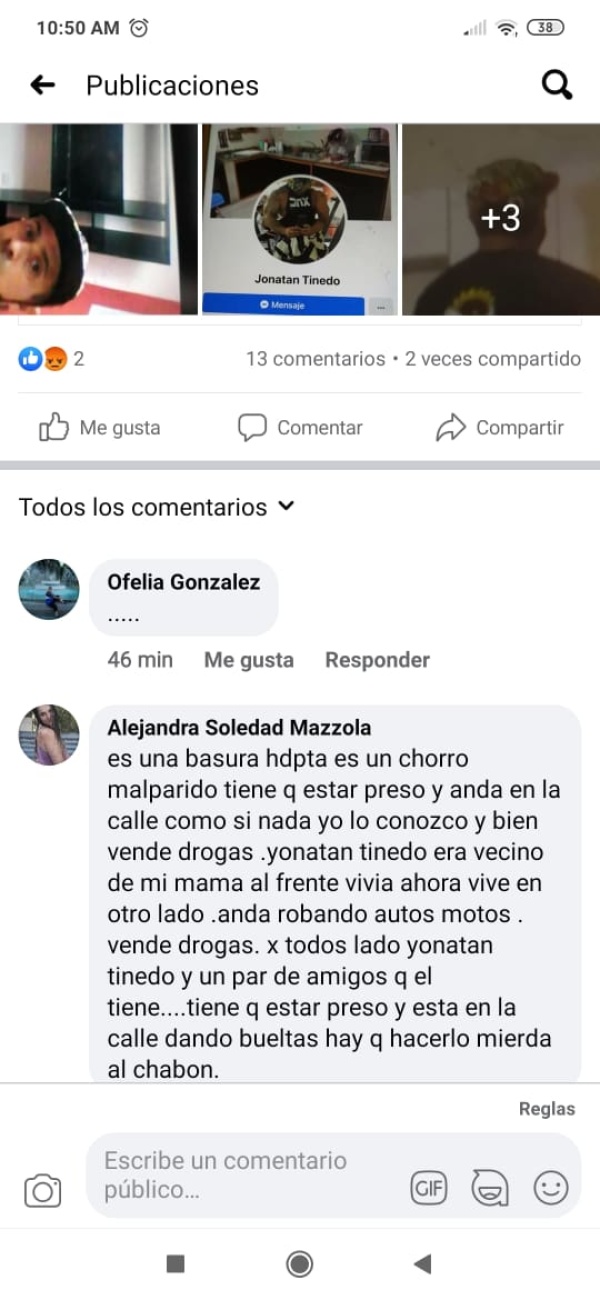Open the Reglas link

point(547,1108)
